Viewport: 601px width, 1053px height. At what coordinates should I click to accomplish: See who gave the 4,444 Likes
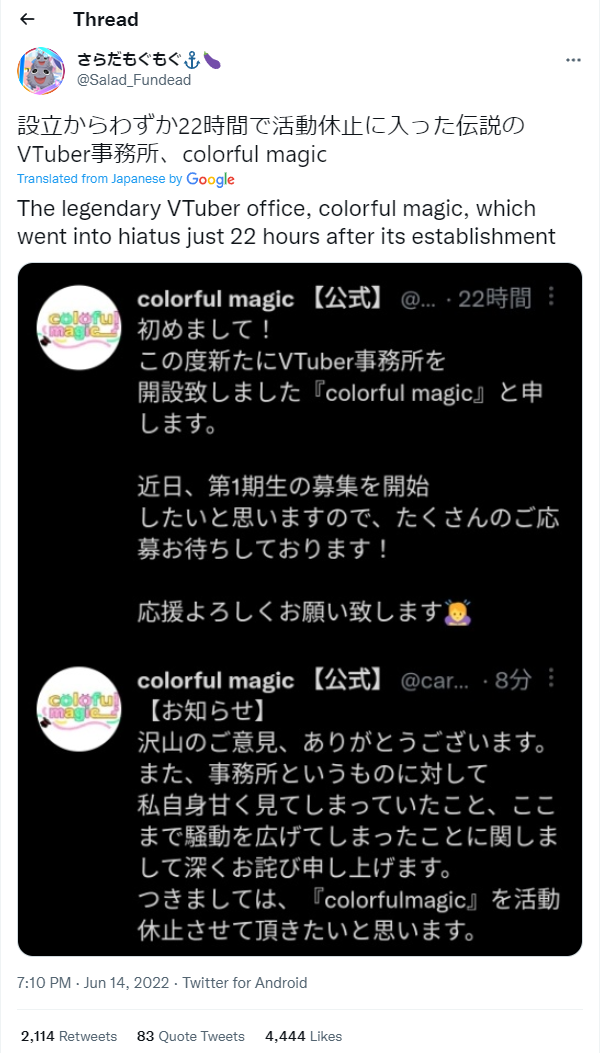pyautogui.click(x=304, y=1036)
